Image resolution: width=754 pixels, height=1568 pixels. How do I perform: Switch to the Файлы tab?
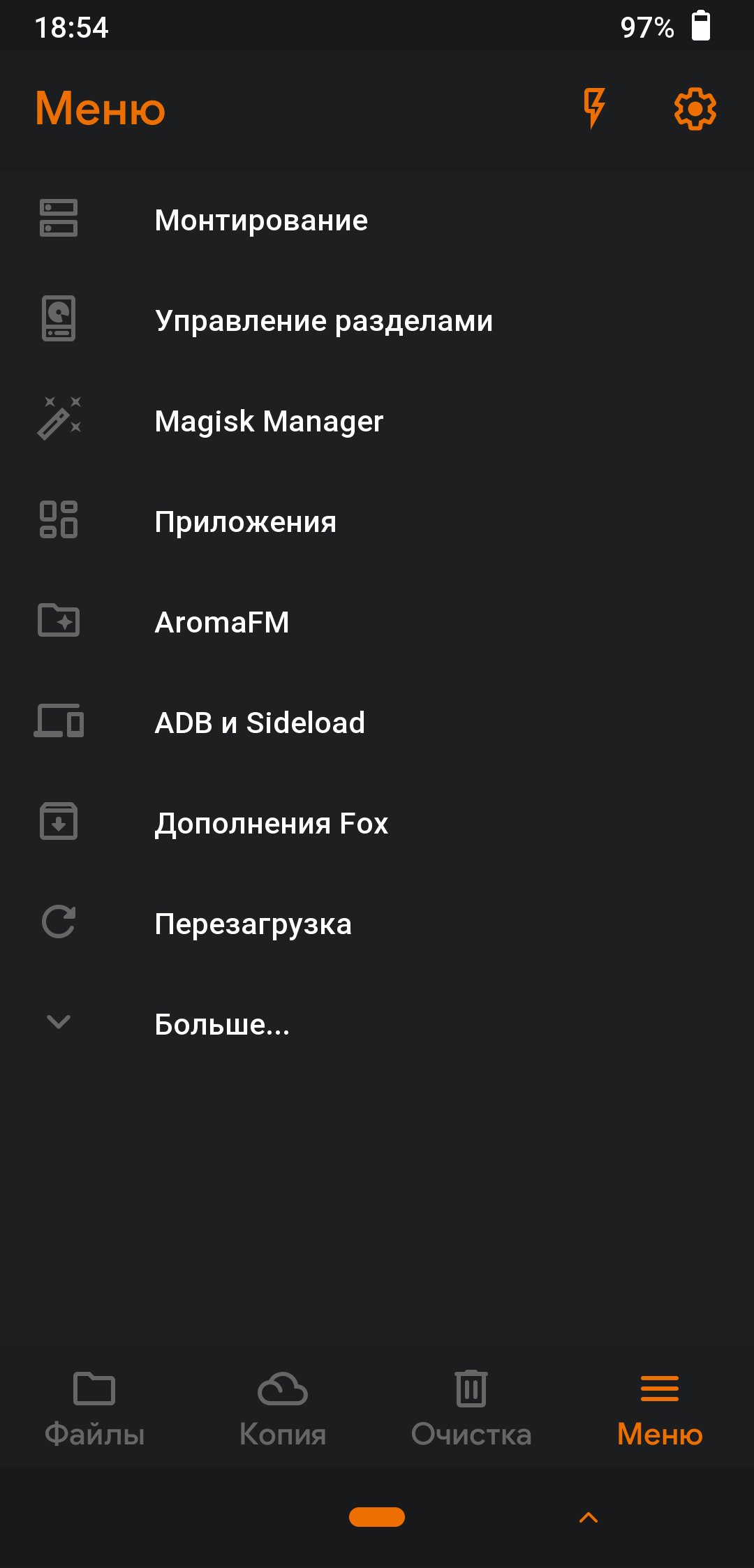point(94,1409)
